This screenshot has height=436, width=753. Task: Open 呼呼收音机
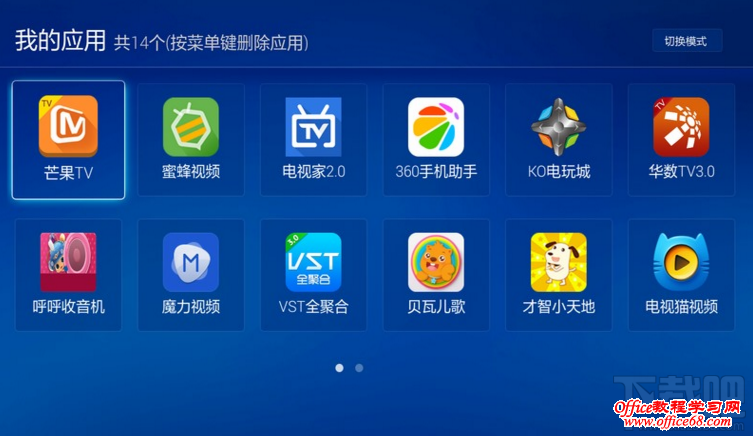pos(68,275)
